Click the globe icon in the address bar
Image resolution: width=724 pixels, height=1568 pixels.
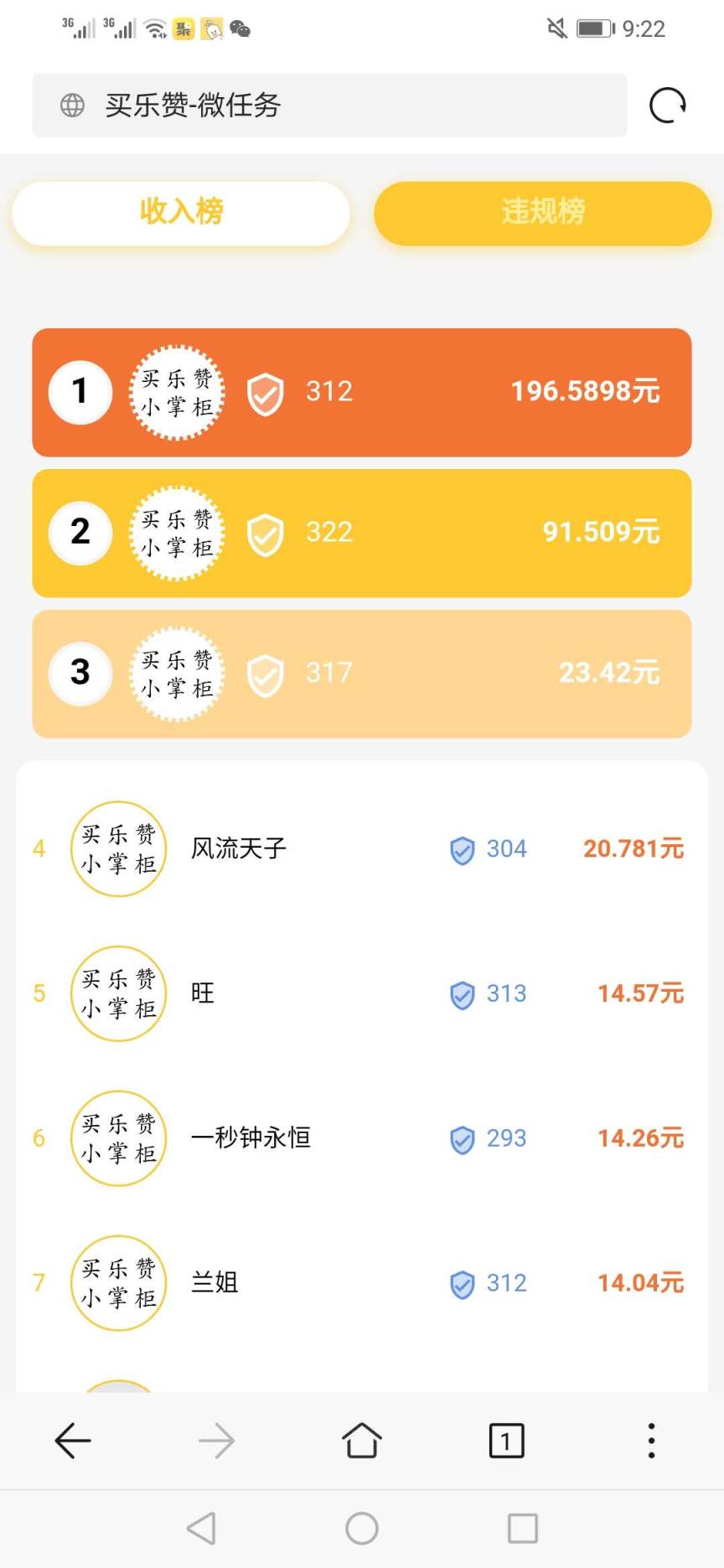click(x=72, y=105)
